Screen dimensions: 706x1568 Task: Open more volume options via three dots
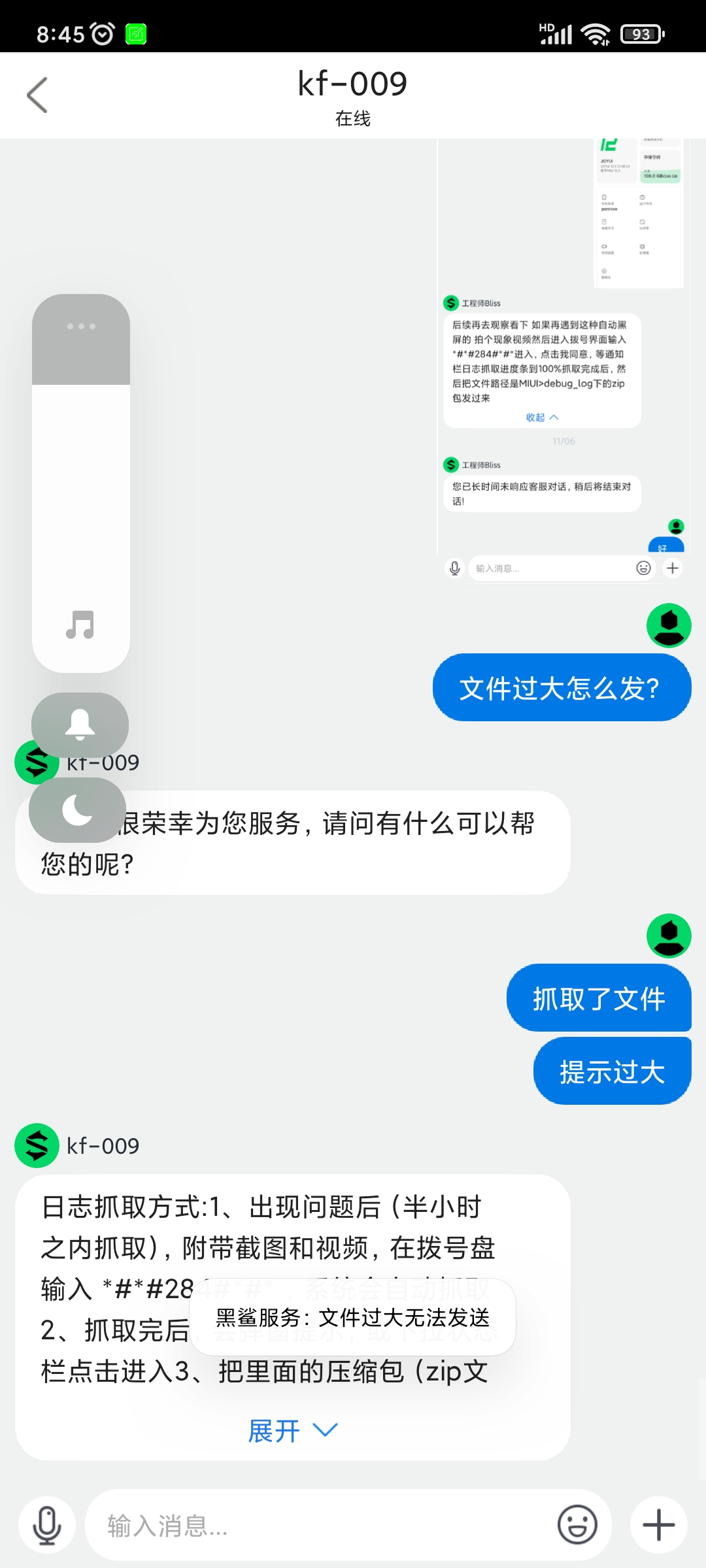point(81,326)
